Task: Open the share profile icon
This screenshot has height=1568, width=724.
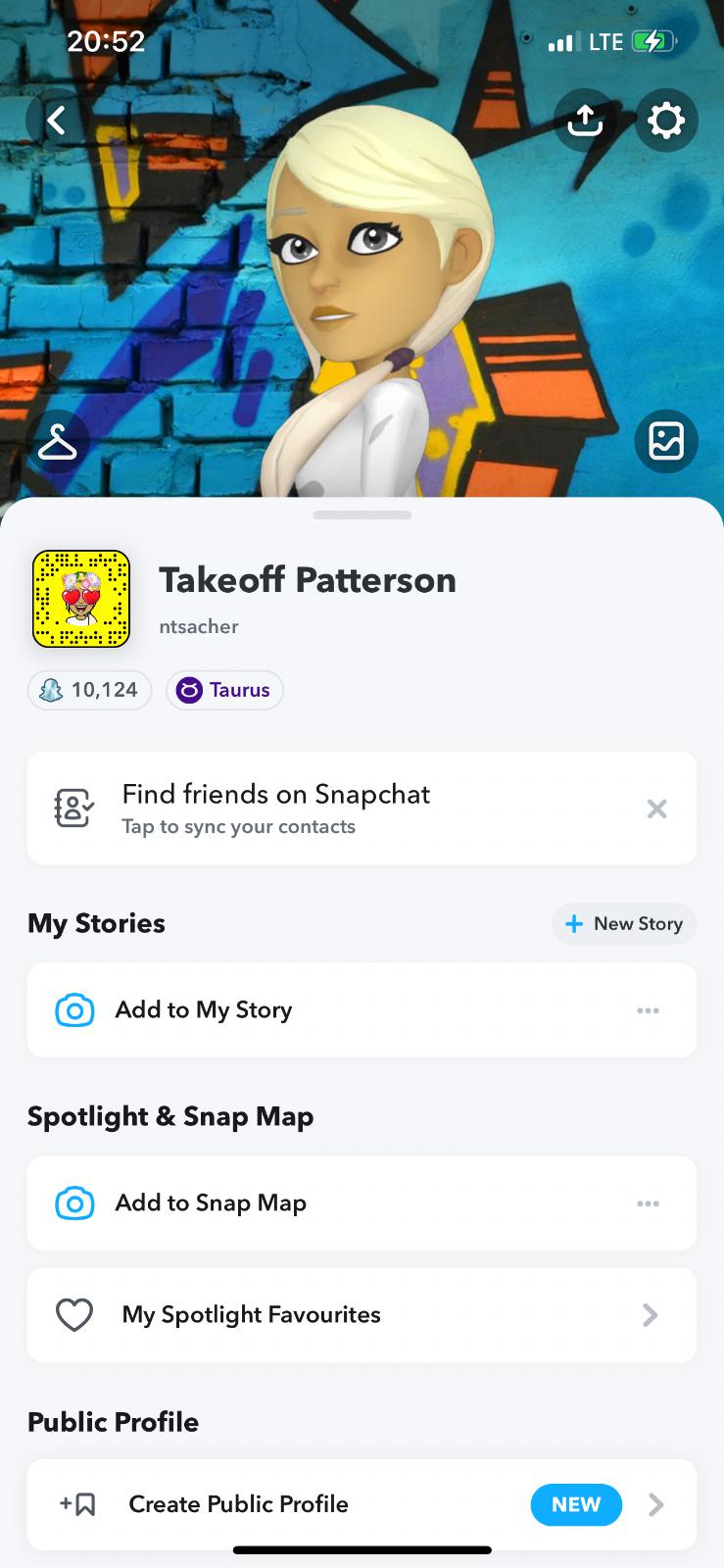Action: tap(584, 120)
